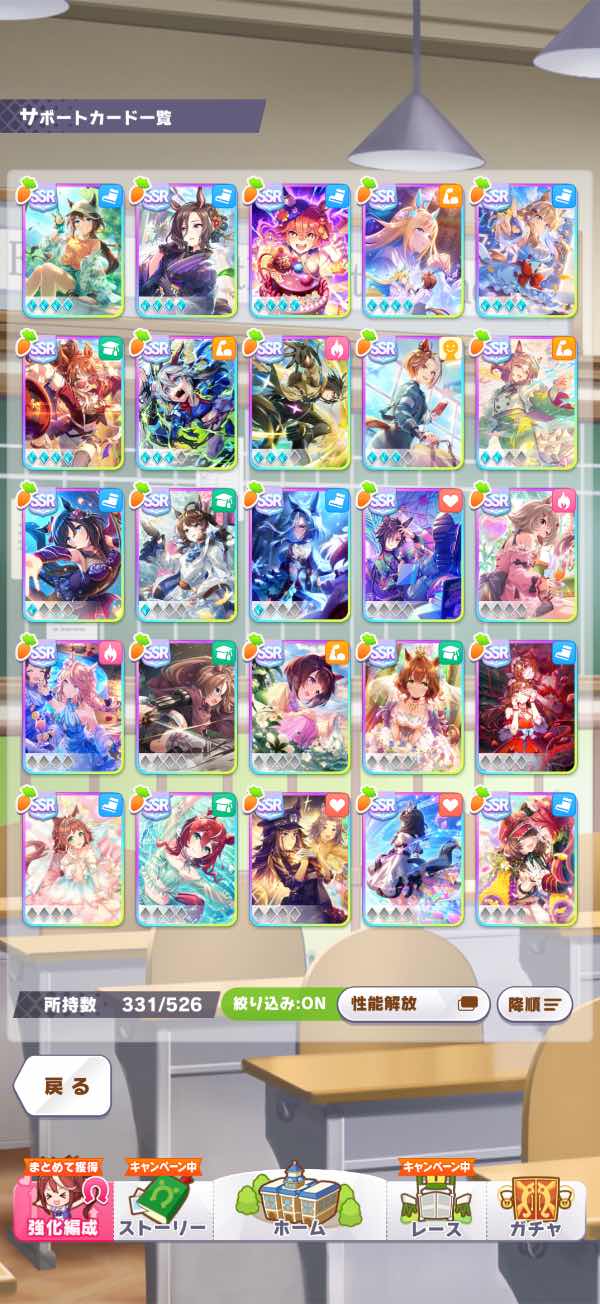Select the SSR card with the police-cap girl
Screen dimensions: 600x1304
pos(299,858)
